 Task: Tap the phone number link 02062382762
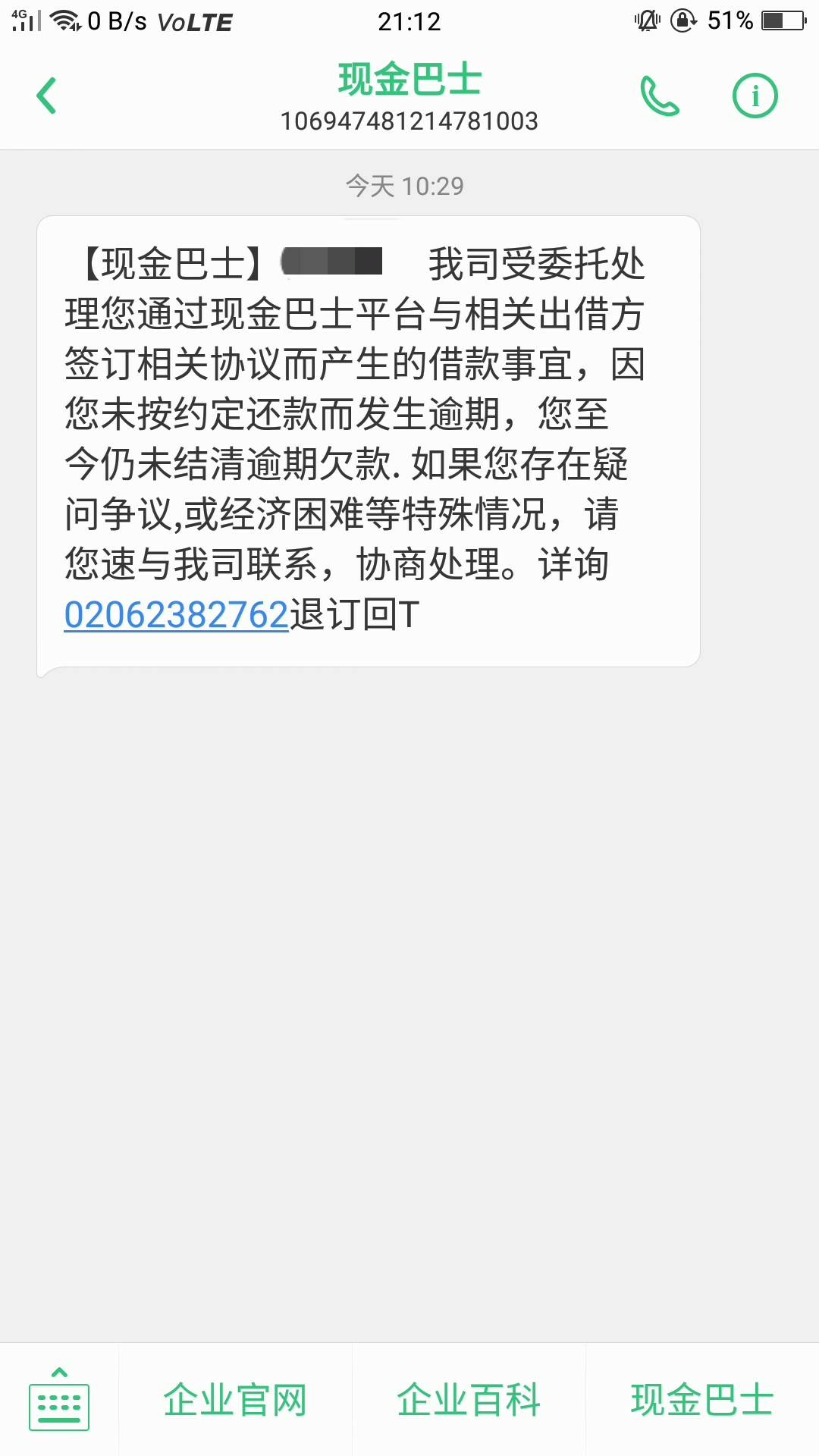177,614
